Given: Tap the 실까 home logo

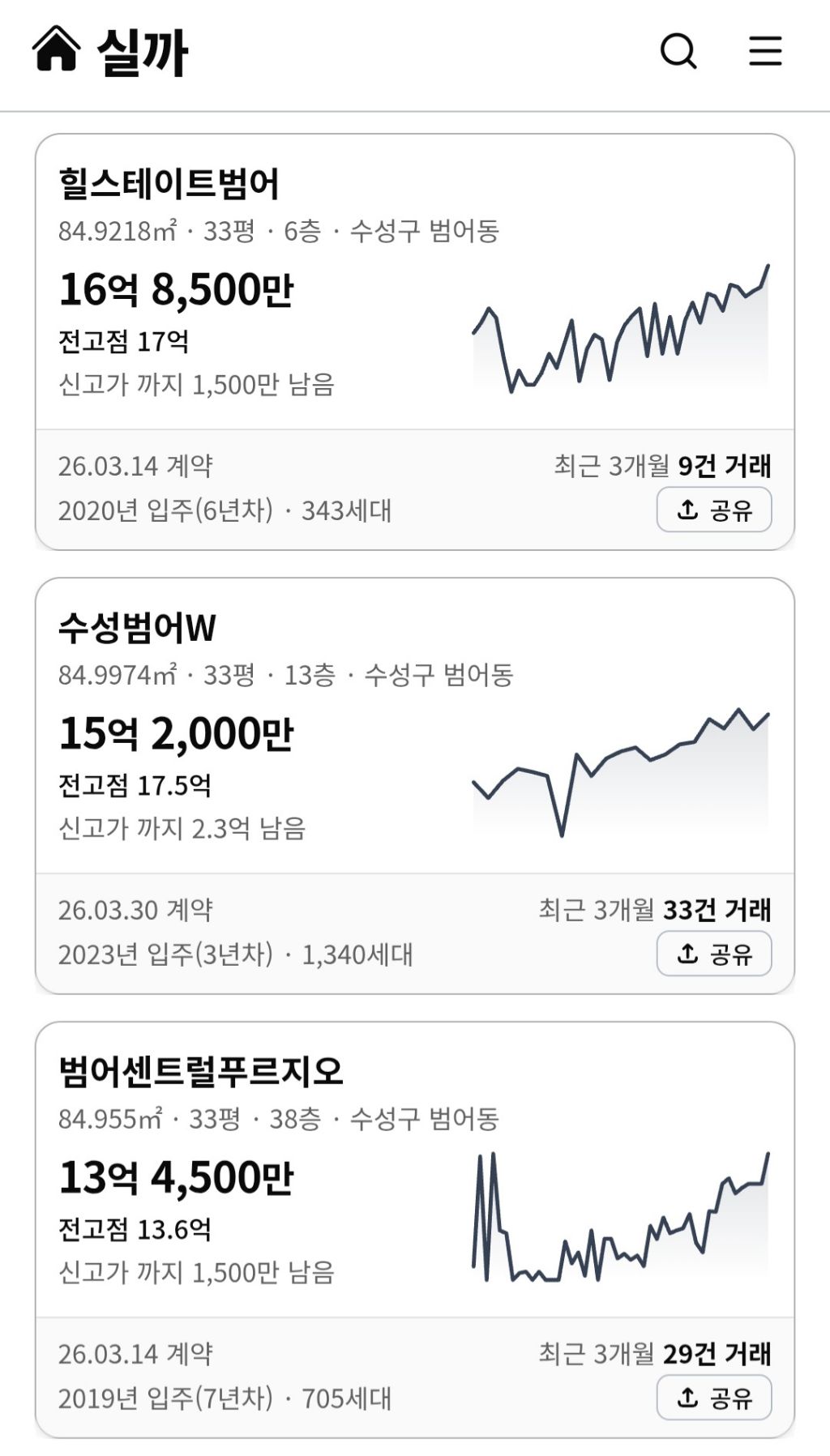Looking at the screenshot, I should click(110, 51).
